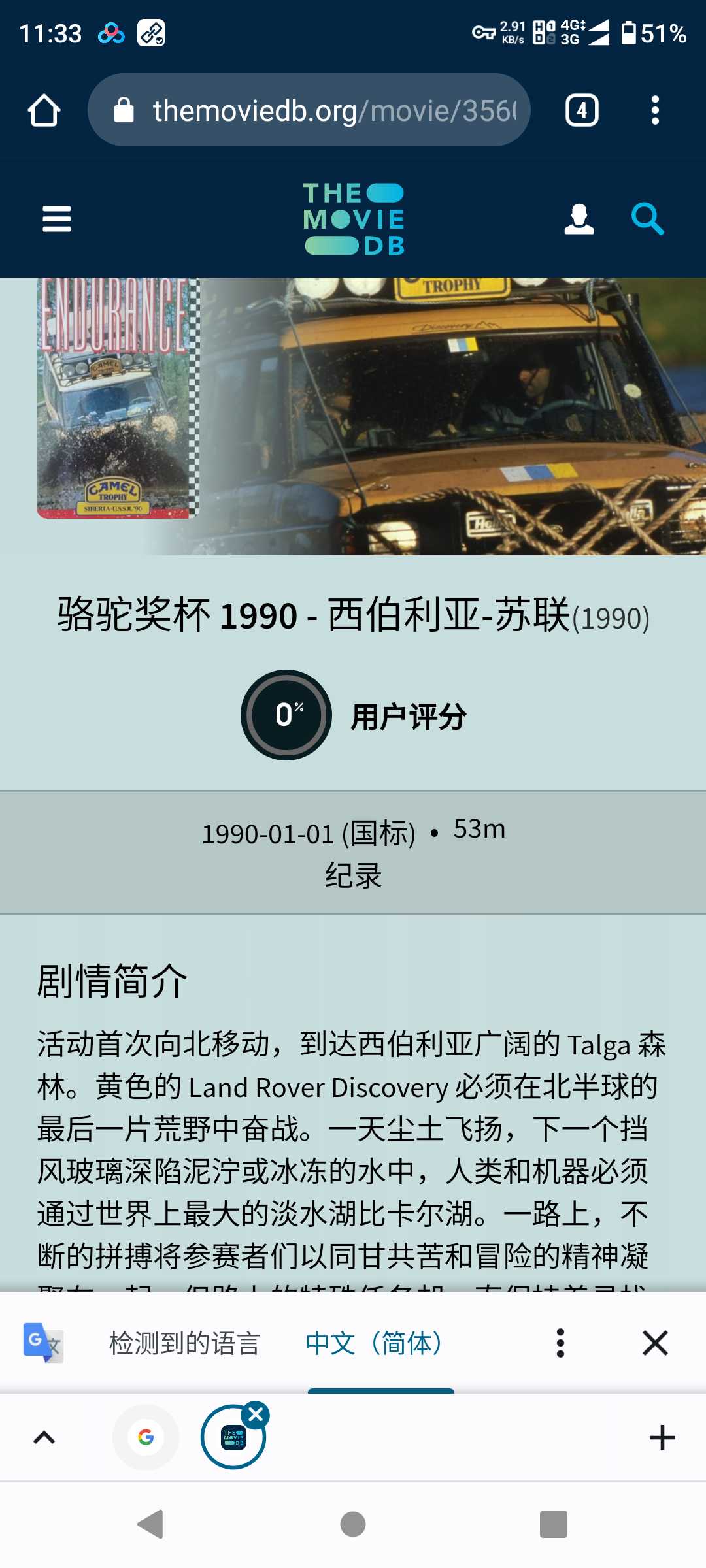Tap the 0% user score circle
This screenshot has height=1568, width=706.
[286, 715]
